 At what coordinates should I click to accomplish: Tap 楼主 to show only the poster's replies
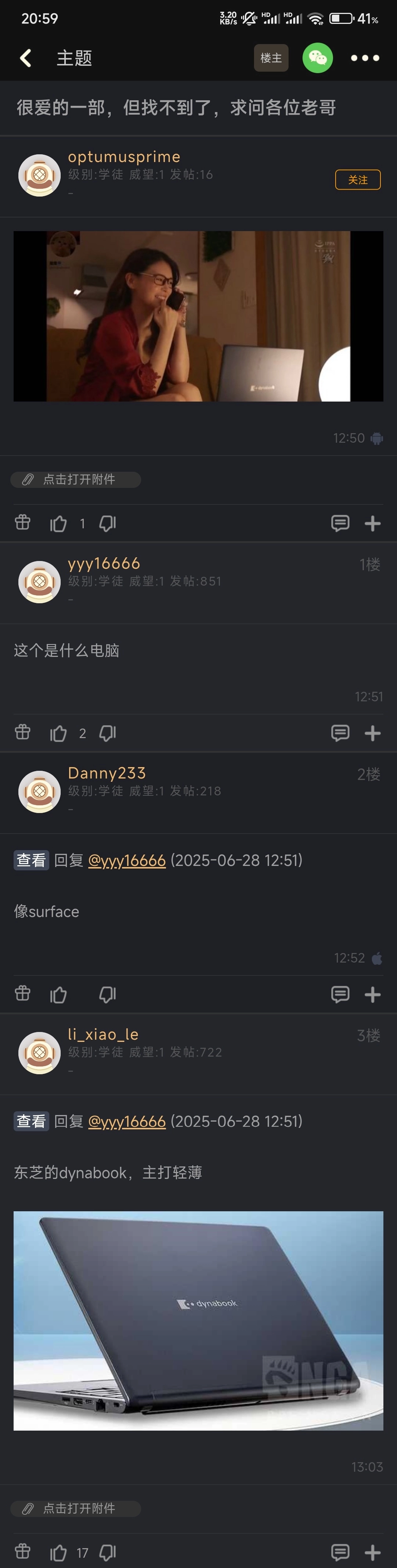pos(271,58)
